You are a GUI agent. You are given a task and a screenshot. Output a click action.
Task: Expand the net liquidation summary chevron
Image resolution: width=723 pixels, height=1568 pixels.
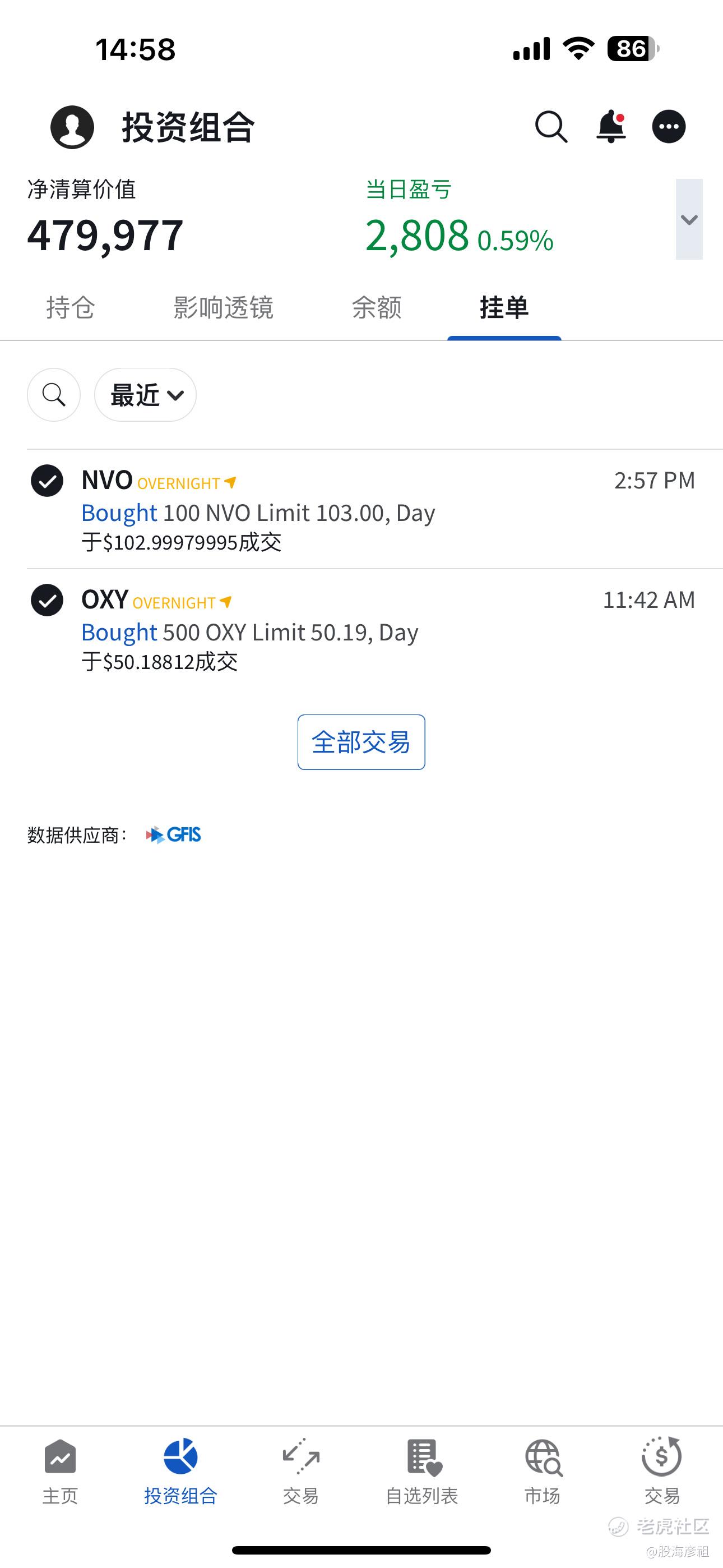(x=689, y=220)
